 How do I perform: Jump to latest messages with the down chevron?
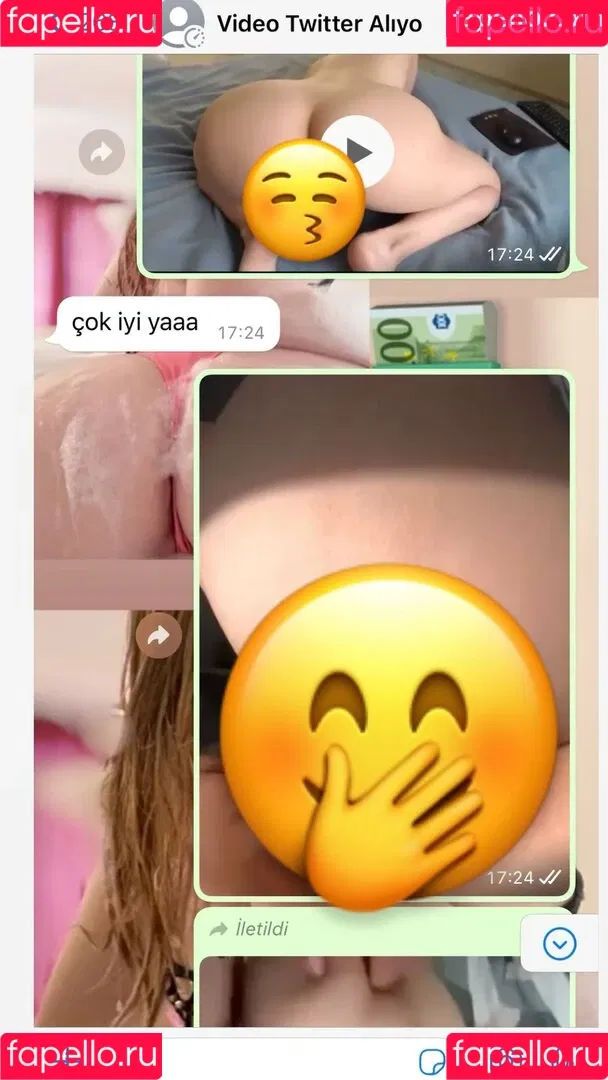pos(560,943)
